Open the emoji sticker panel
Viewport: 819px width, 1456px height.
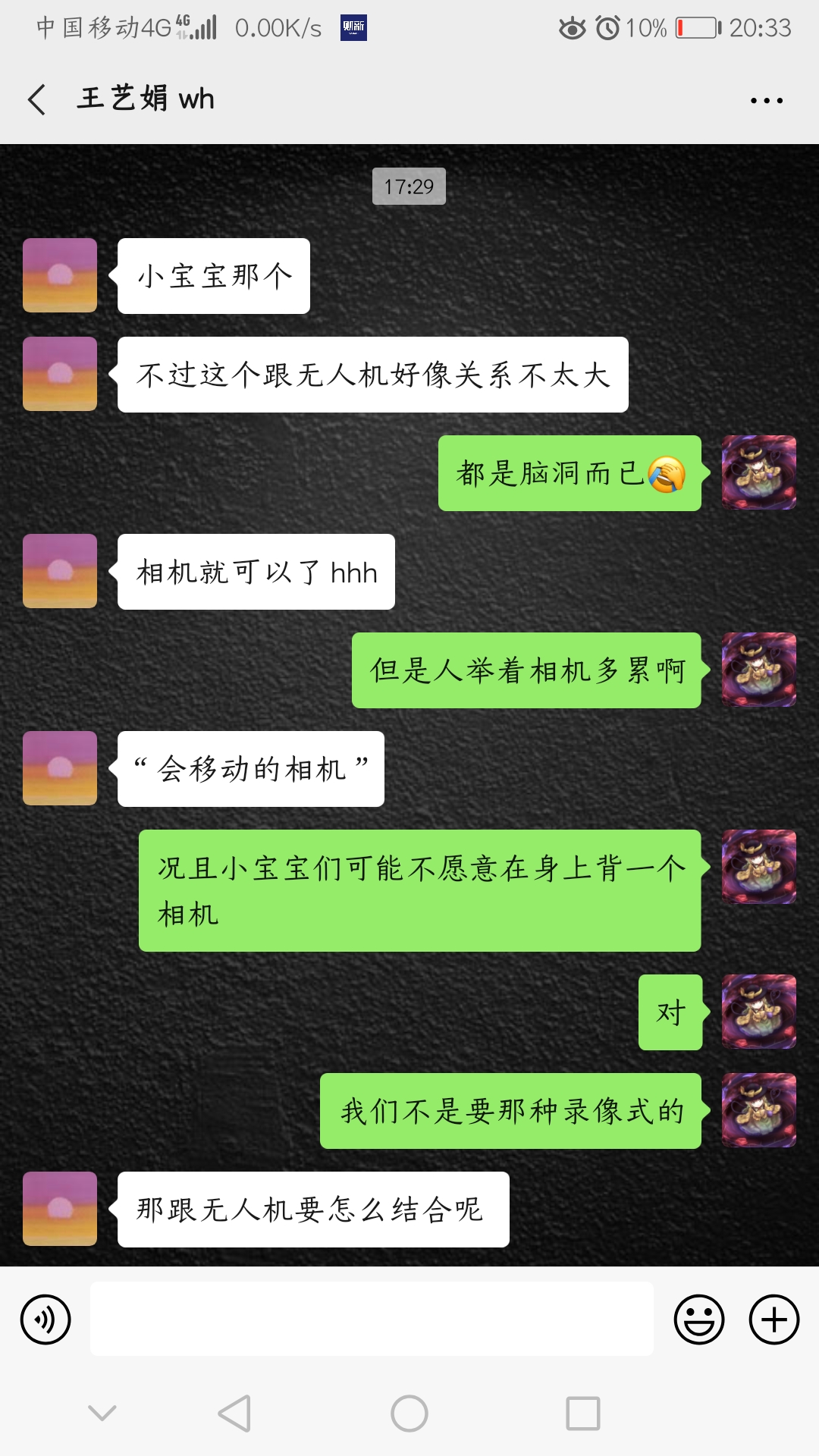698,1319
